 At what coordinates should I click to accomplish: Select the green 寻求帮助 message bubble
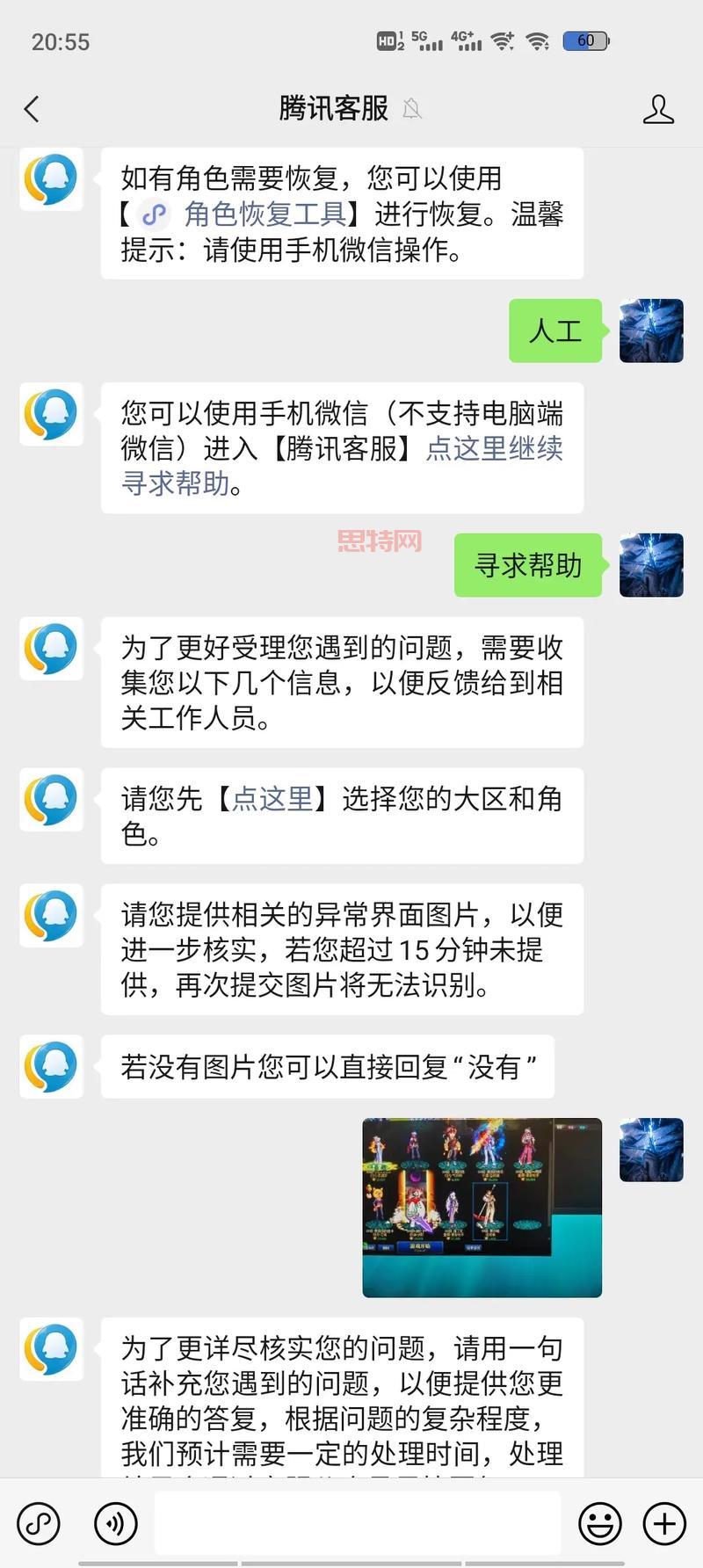click(527, 566)
